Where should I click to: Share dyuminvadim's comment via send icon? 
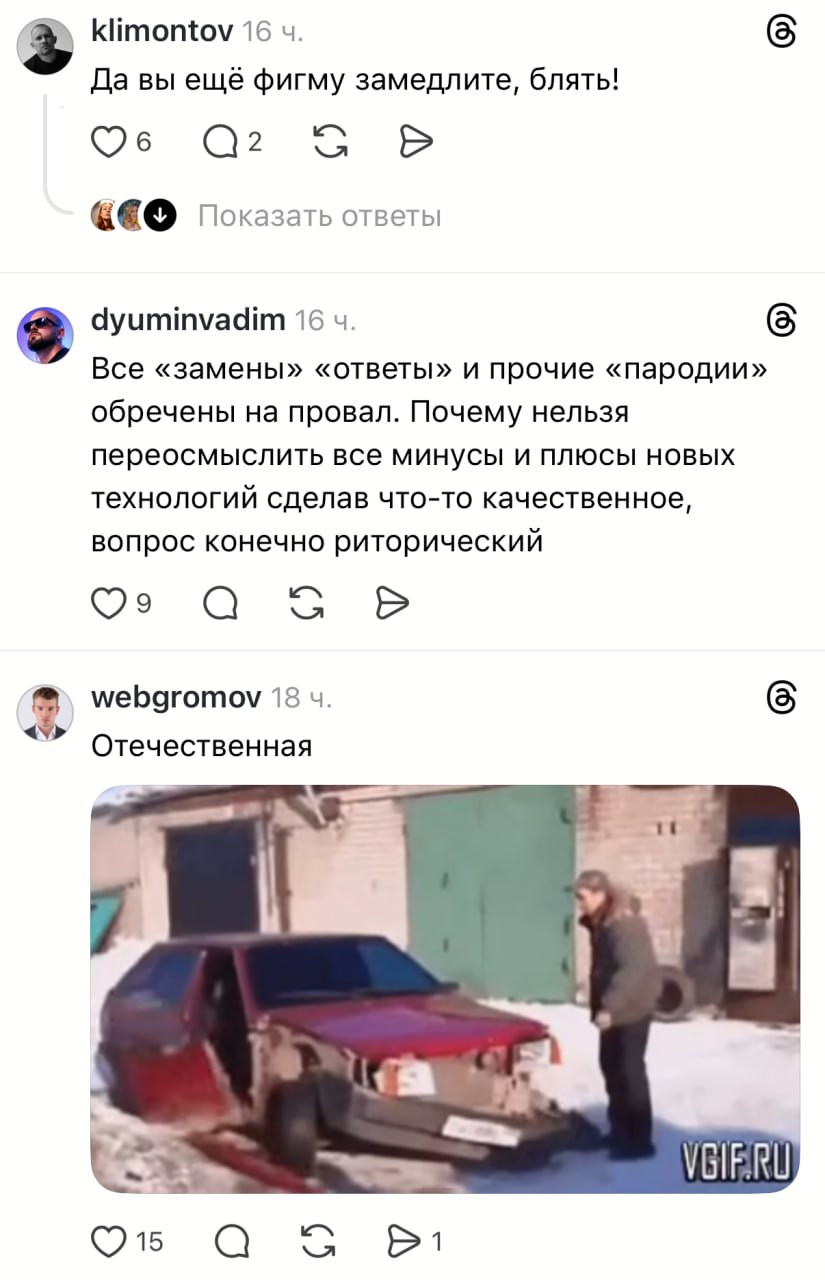[x=392, y=602]
